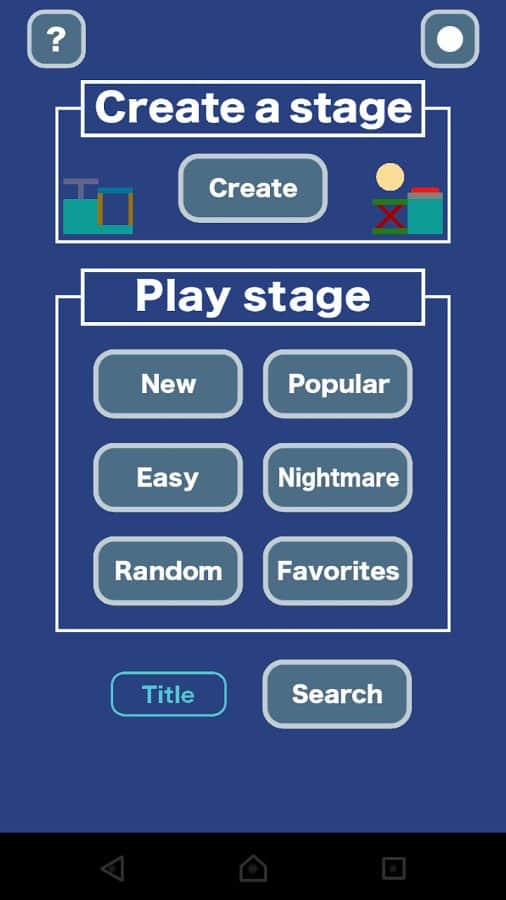
Task: Open Nightmare difficulty stages
Action: (338, 478)
